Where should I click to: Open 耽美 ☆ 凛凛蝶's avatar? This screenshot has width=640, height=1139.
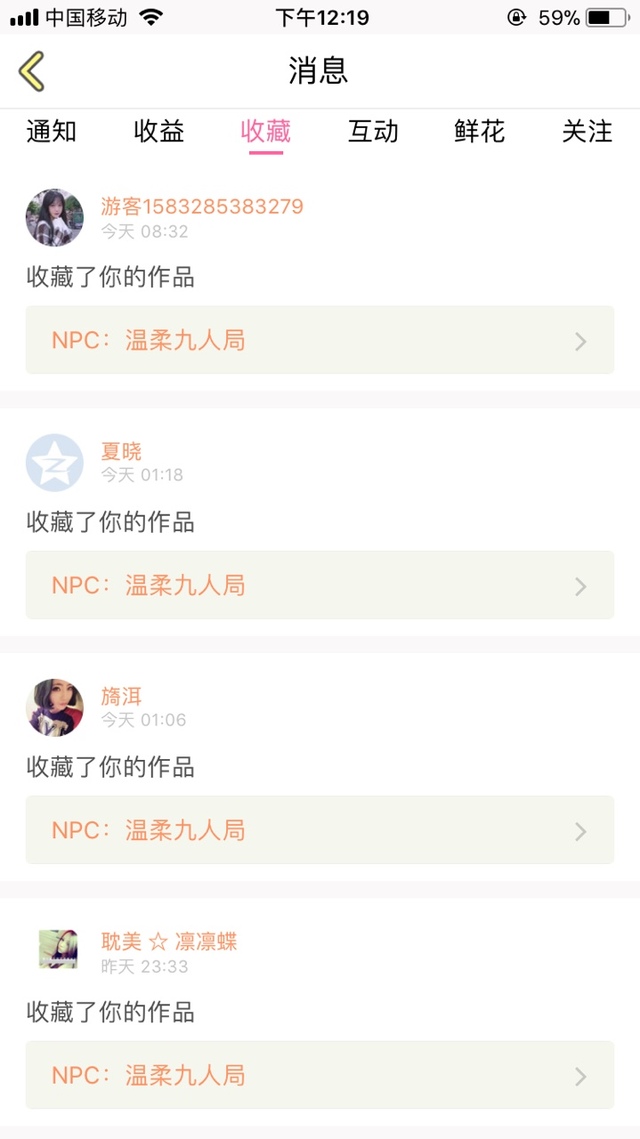(x=58, y=949)
